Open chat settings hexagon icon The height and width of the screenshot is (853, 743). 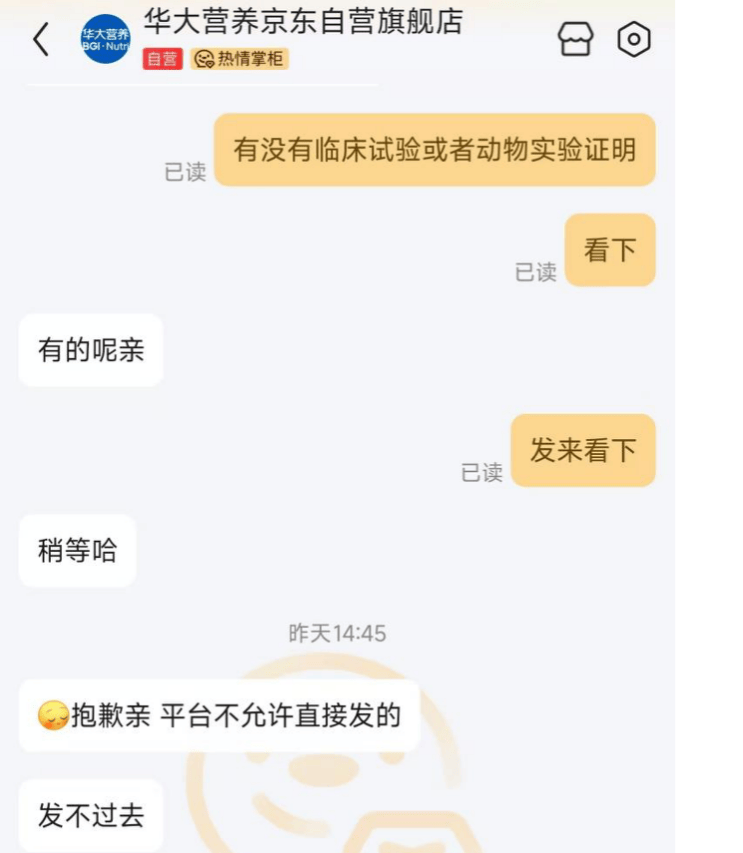coord(634,40)
